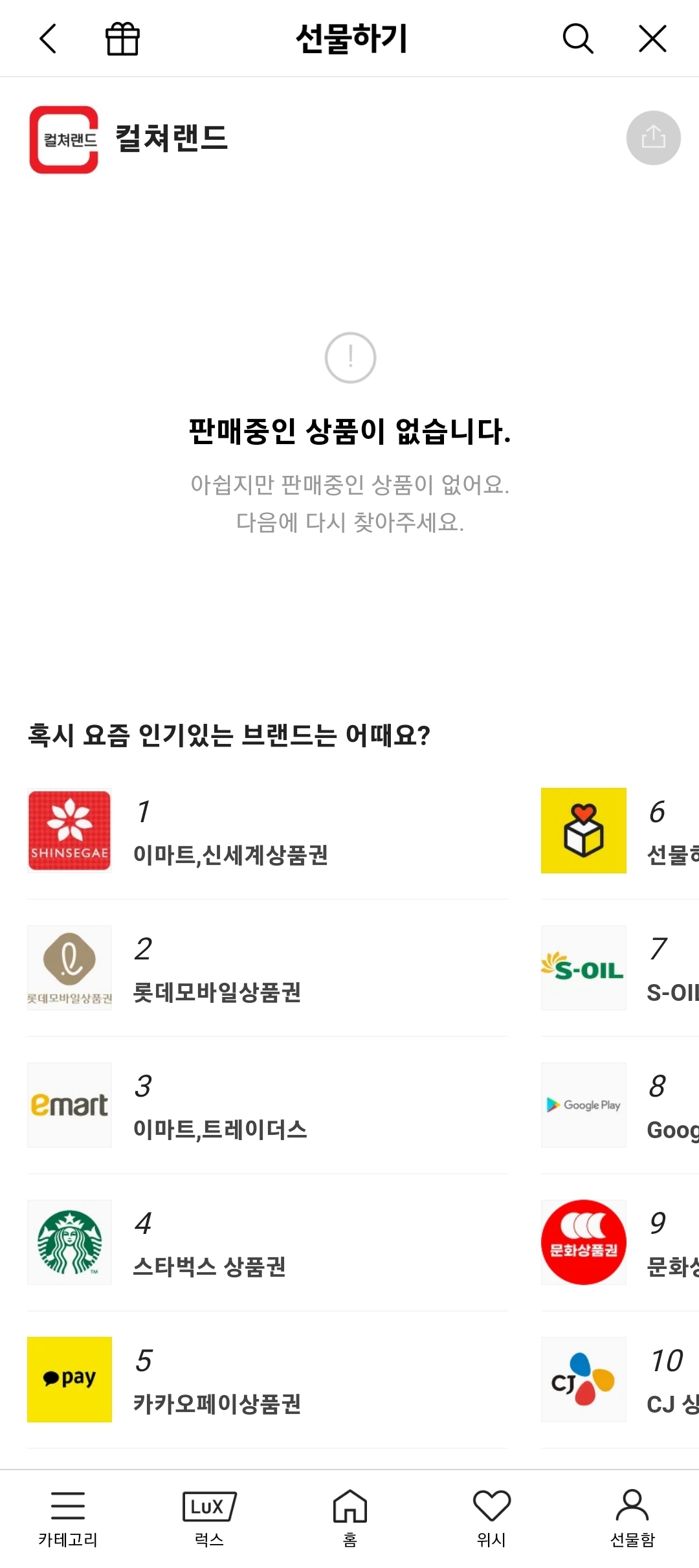Open the 위시 wishlist tab
This screenshot has height=1568, width=699.
tap(491, 1519)
